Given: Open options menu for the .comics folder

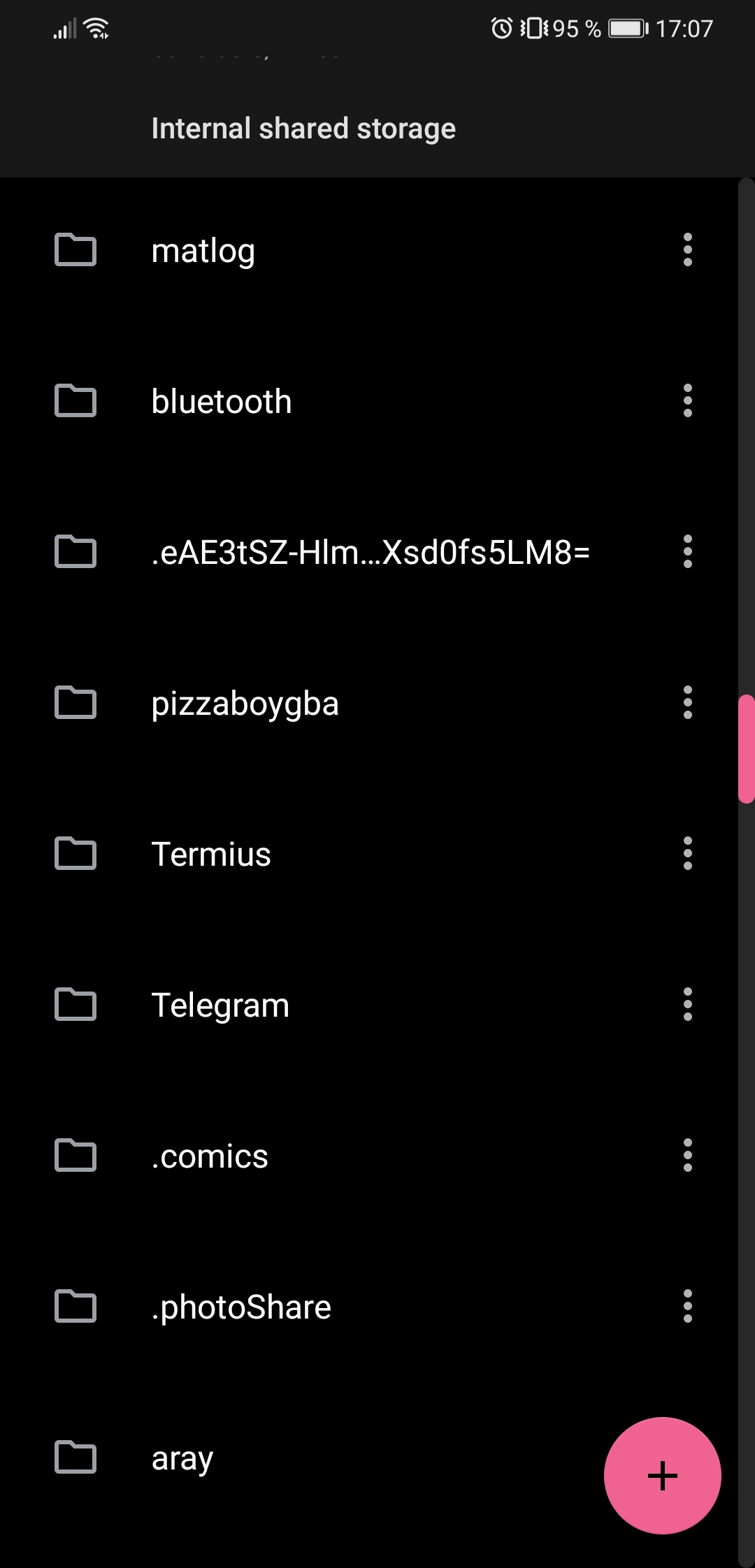Looking at the screenshot, I should (x=687, y=1156).
